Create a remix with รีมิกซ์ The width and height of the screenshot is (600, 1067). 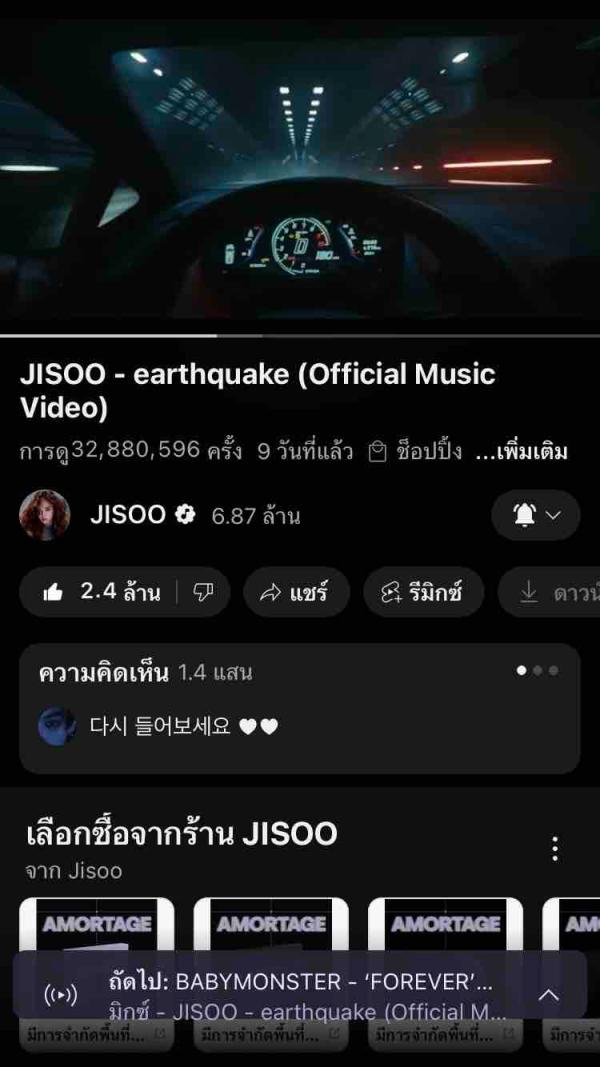point(423,592)
